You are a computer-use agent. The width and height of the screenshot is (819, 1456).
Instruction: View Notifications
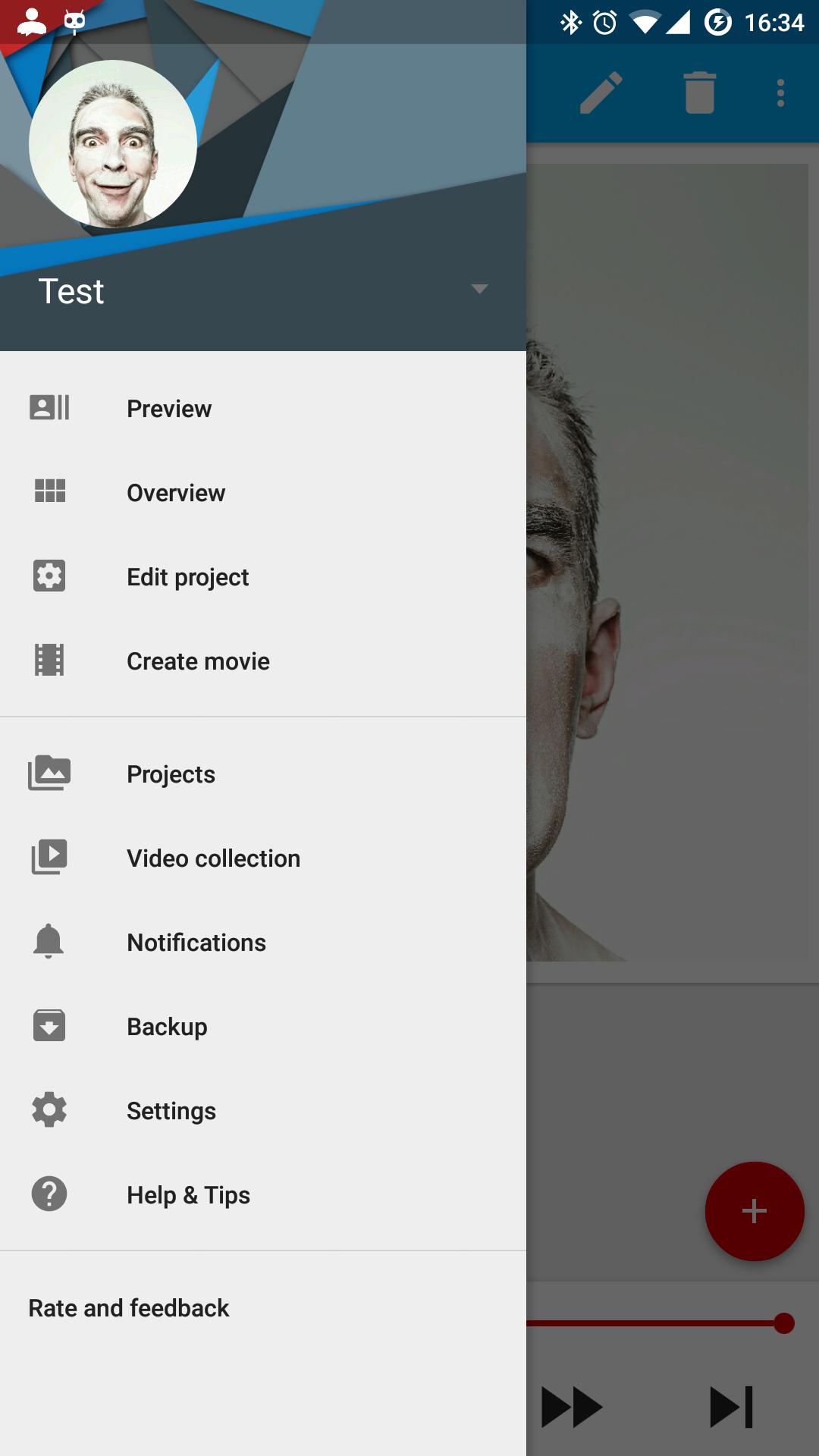click(263, 942)
